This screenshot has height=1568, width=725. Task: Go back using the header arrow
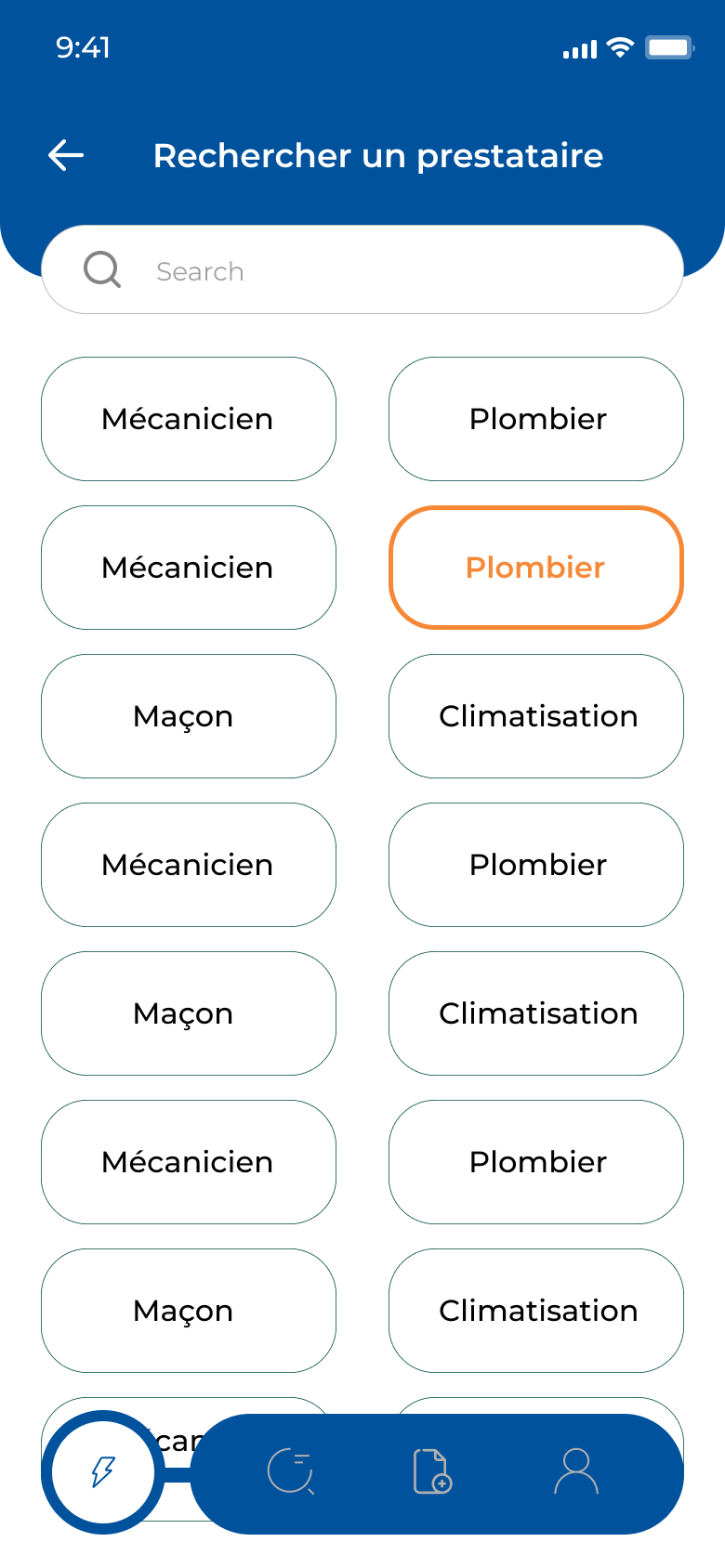(66, 155)
